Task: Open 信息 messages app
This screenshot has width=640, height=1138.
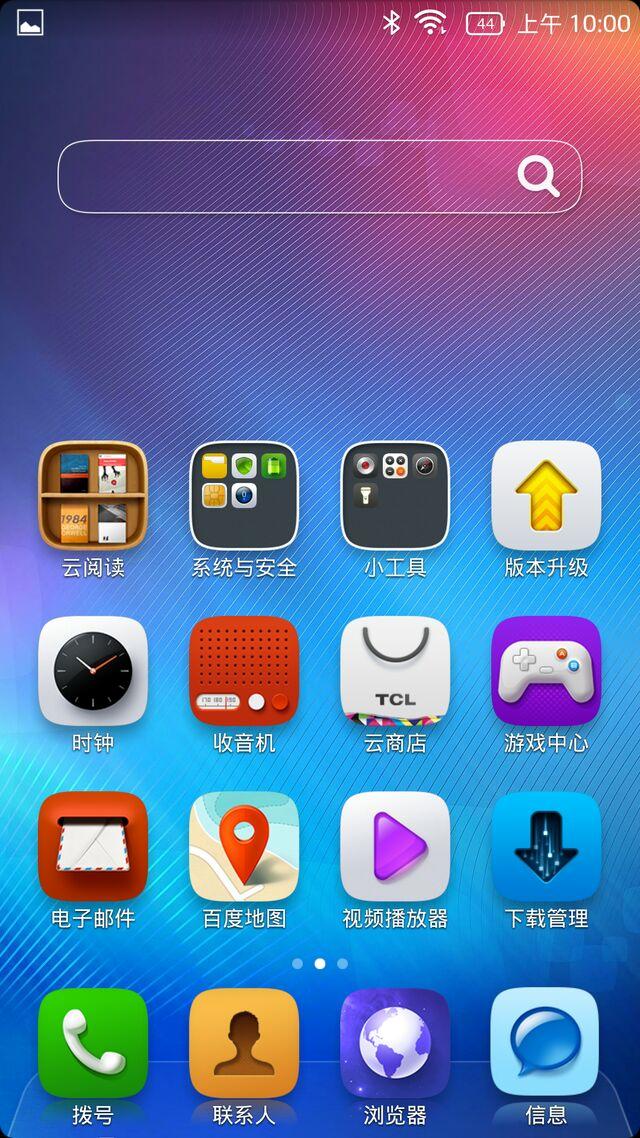Action: pyautogui.click(x=546, y=1043)
